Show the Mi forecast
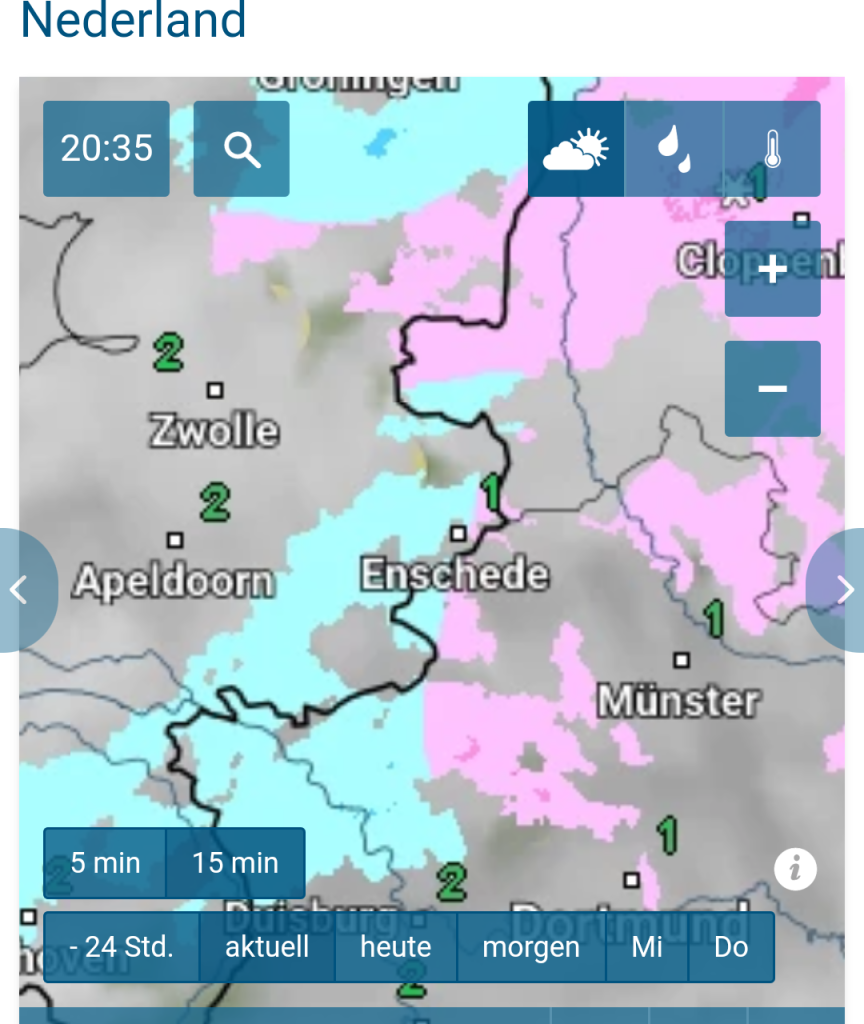Viewport: 864px width, 1024px height. click(x=647, y=947)
